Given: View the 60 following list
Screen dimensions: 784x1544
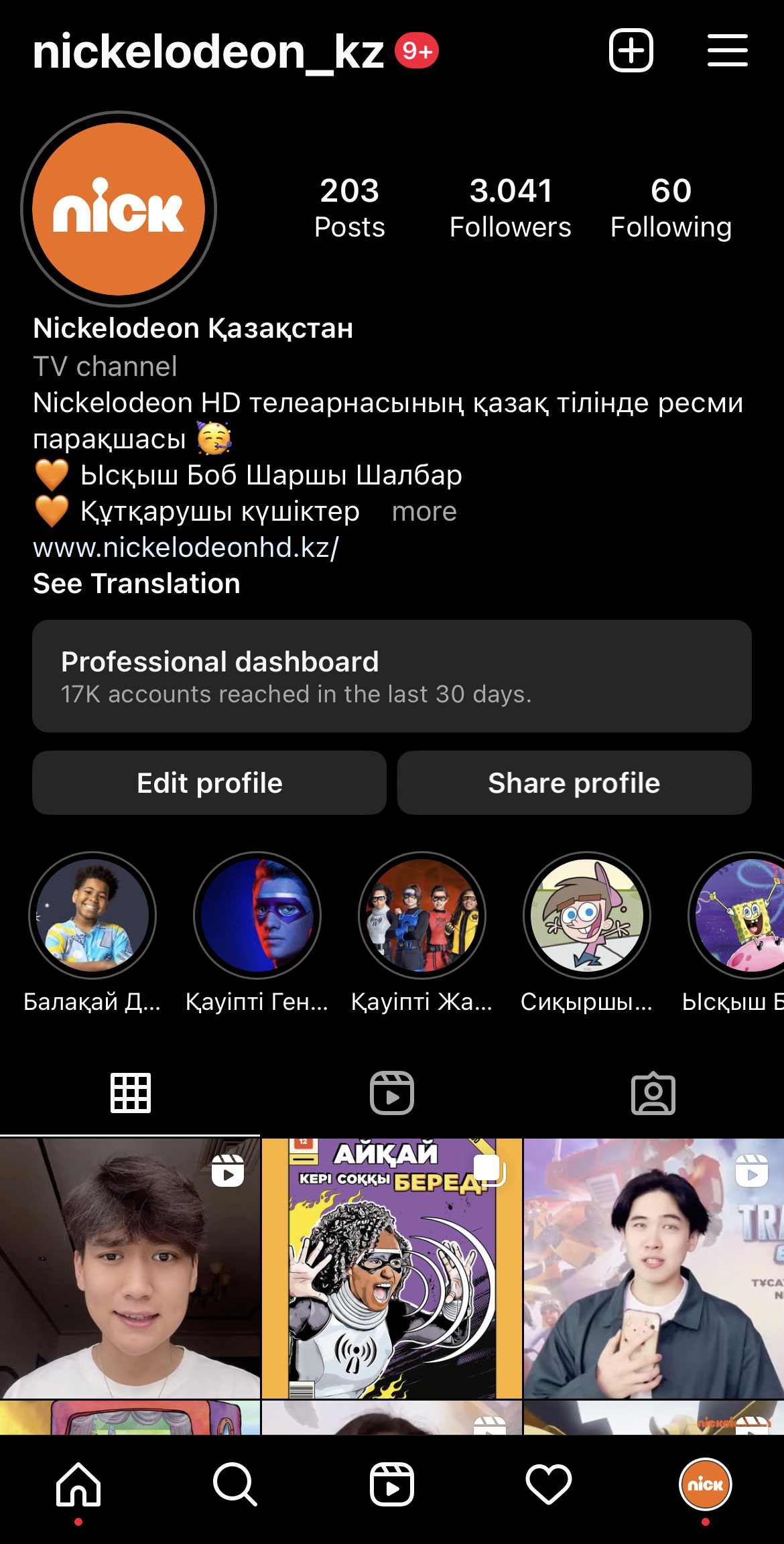Looking at the screenshot, I should click(x=671, y=208).
